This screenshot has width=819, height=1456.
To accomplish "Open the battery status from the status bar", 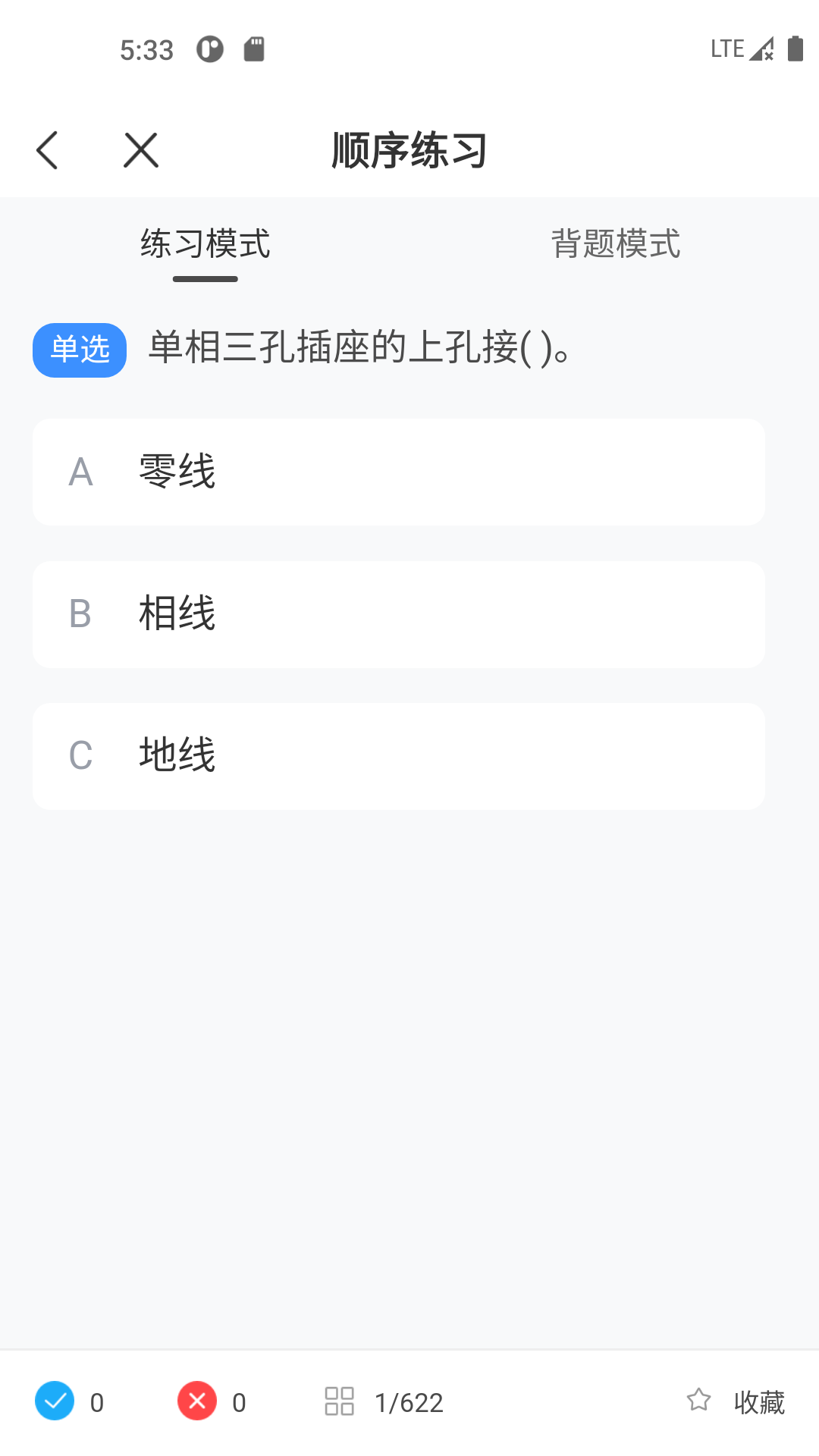I will tap(795, 49).
